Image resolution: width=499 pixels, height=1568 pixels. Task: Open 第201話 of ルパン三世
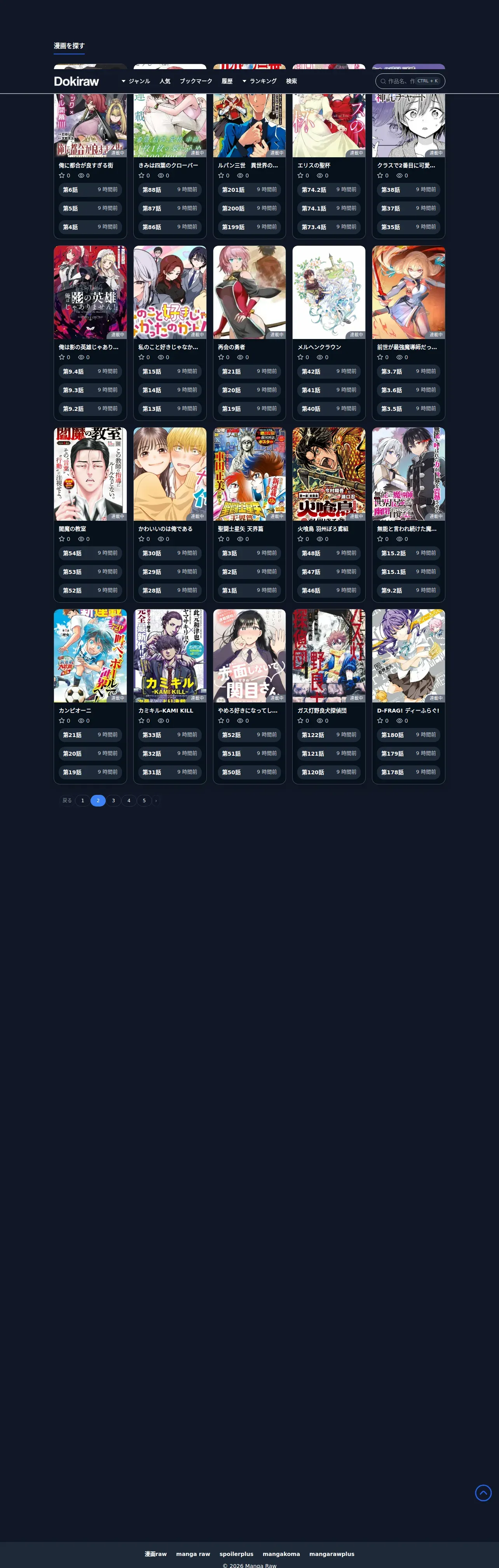[249, 189]
